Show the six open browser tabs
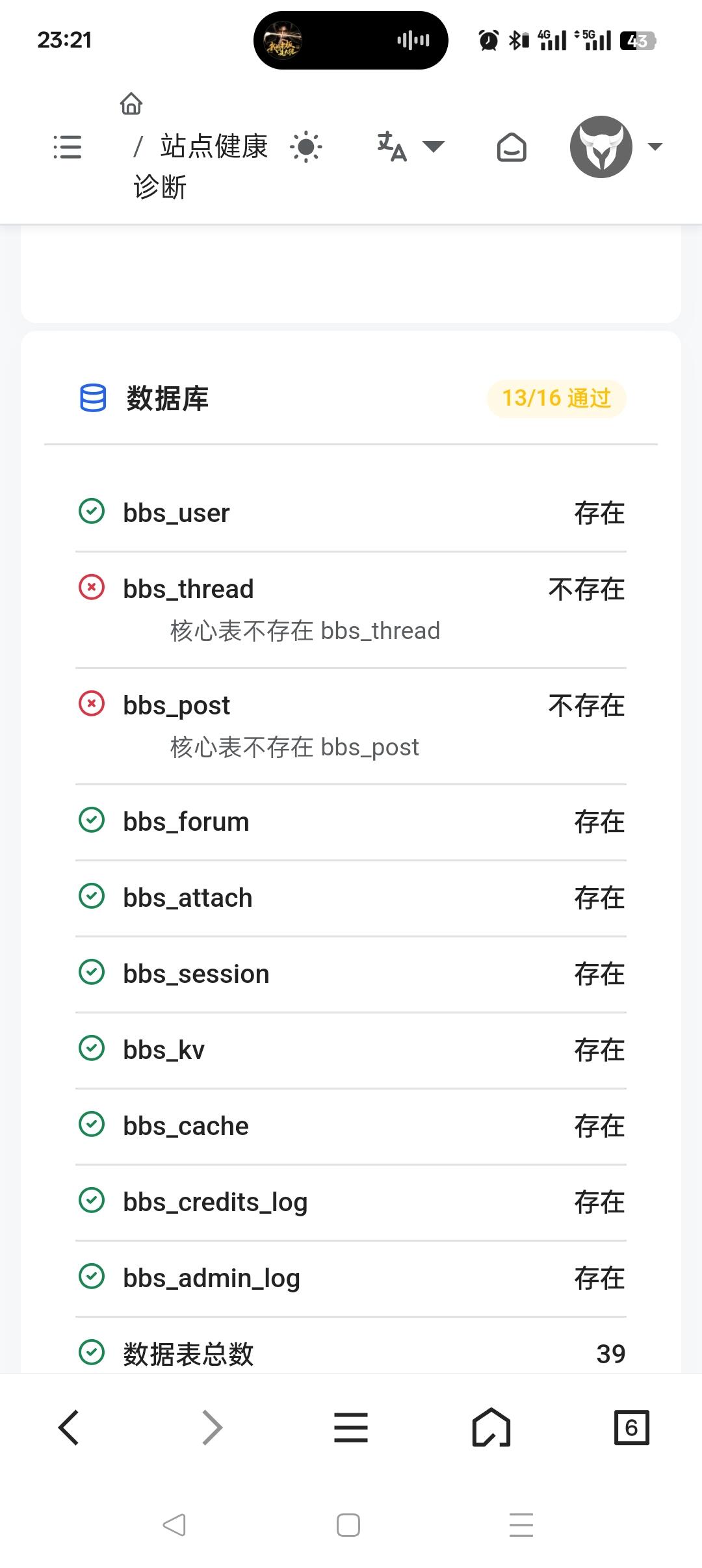Screen dimensions: 702x1568 (x=632, y=1428)
